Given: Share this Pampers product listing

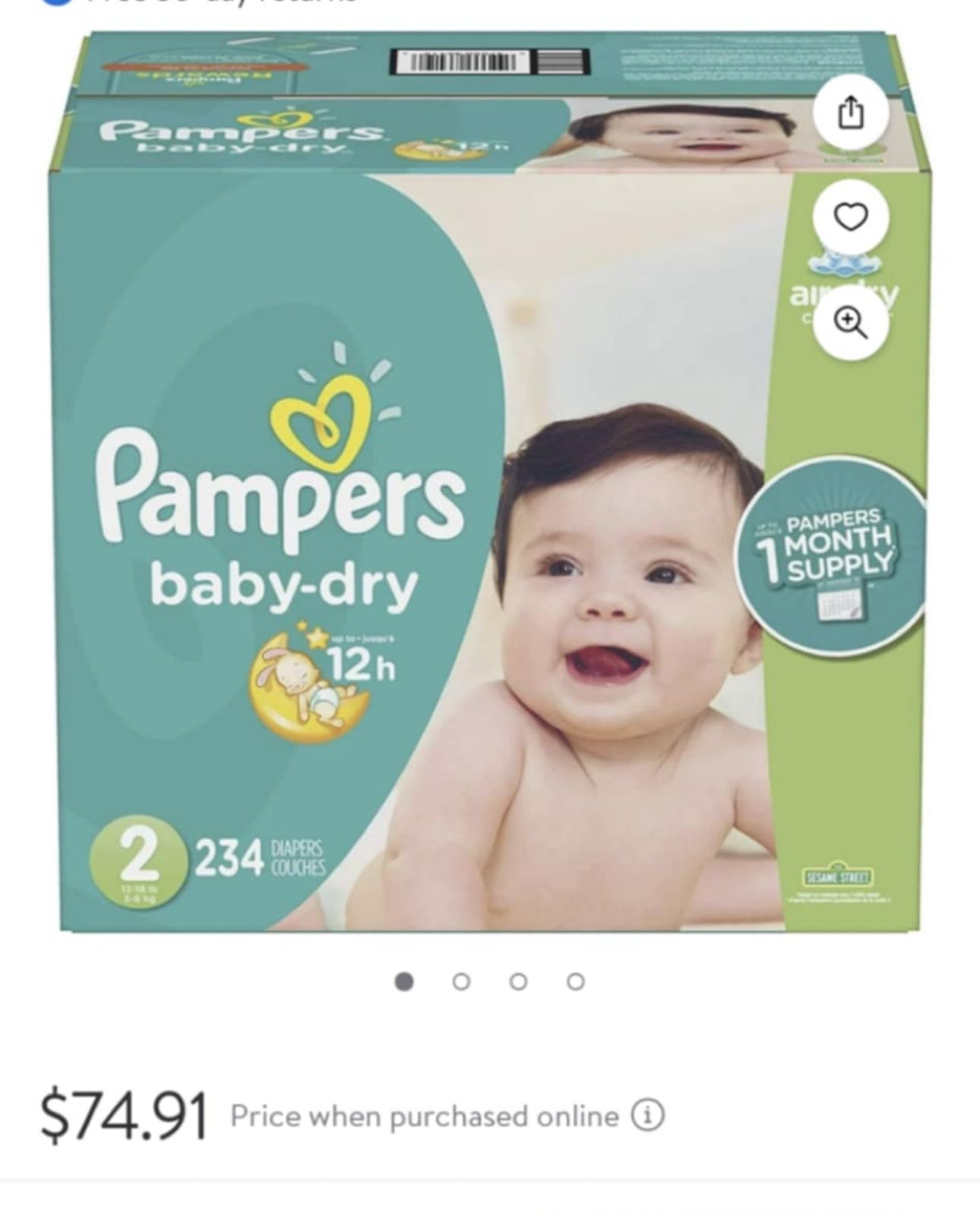Looking at the screenshot, I should click(x=850, y=115).
